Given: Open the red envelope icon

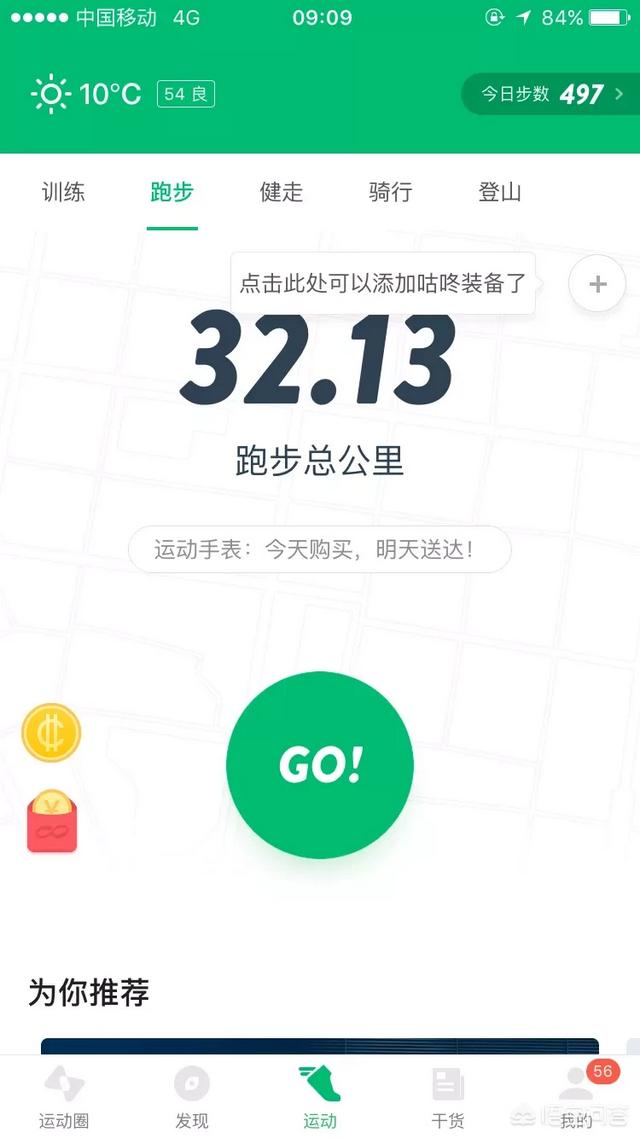Looking at the screenshot, I should point(52,821).
